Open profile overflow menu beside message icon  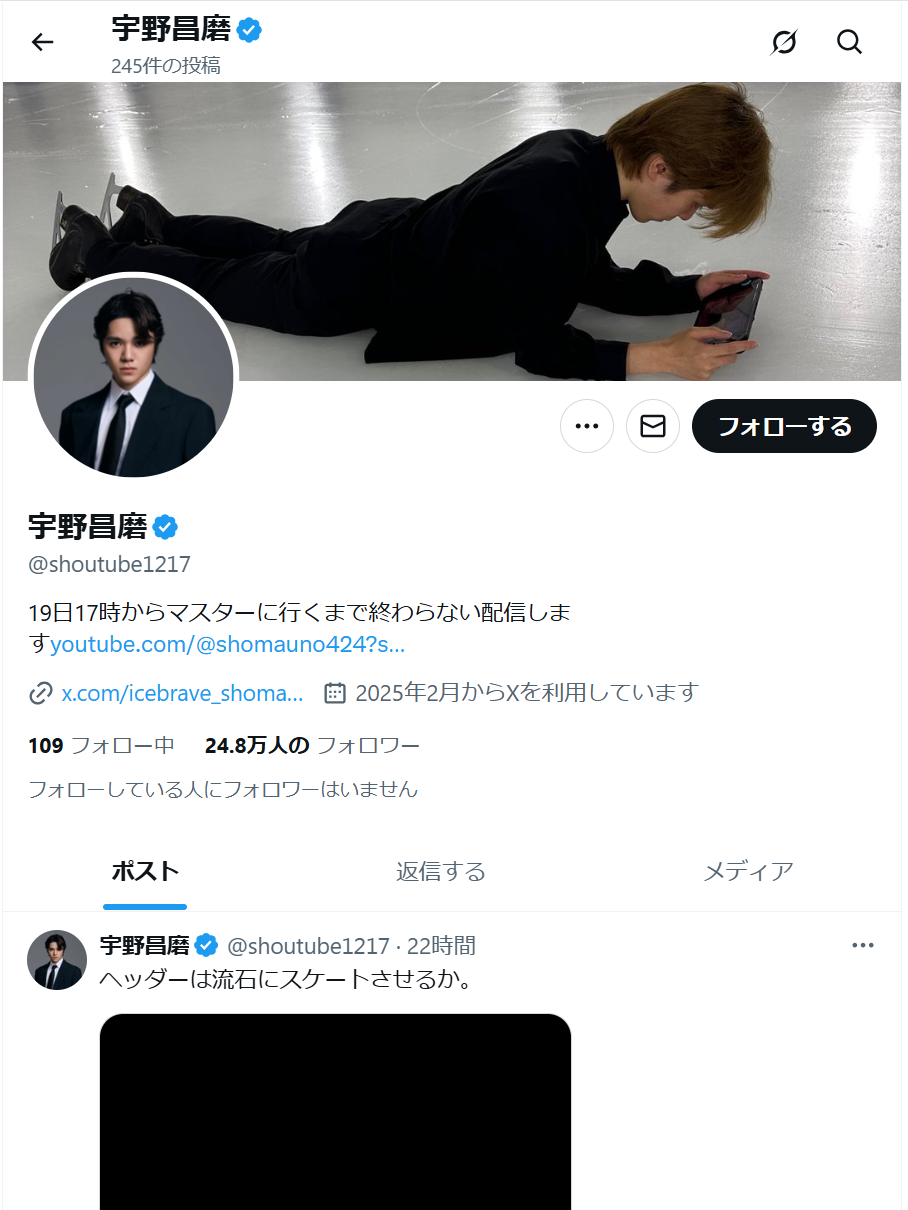(x=587, y=426)
